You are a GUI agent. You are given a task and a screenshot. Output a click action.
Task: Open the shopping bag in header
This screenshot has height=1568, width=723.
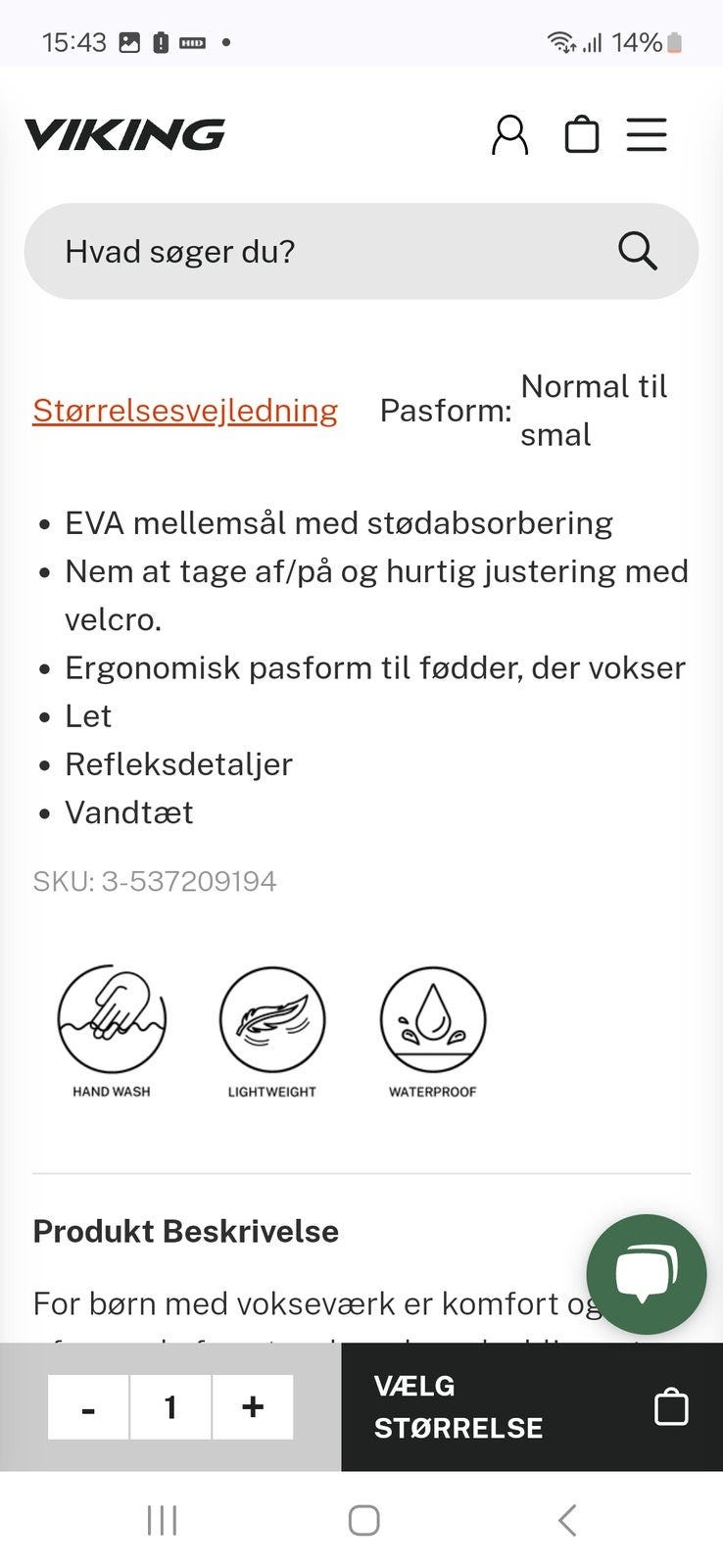[582, 134]
